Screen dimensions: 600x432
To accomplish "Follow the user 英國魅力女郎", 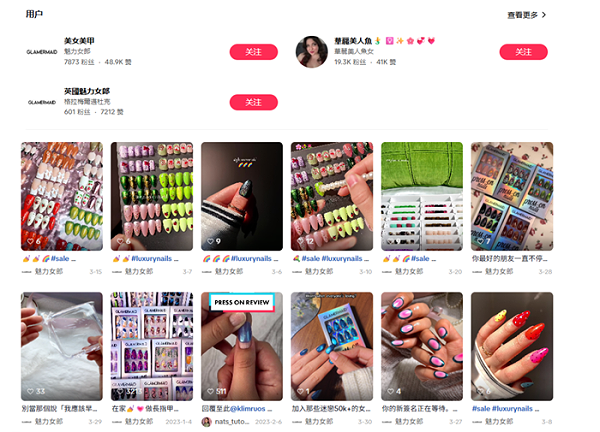I will click(x=253, y=102).
